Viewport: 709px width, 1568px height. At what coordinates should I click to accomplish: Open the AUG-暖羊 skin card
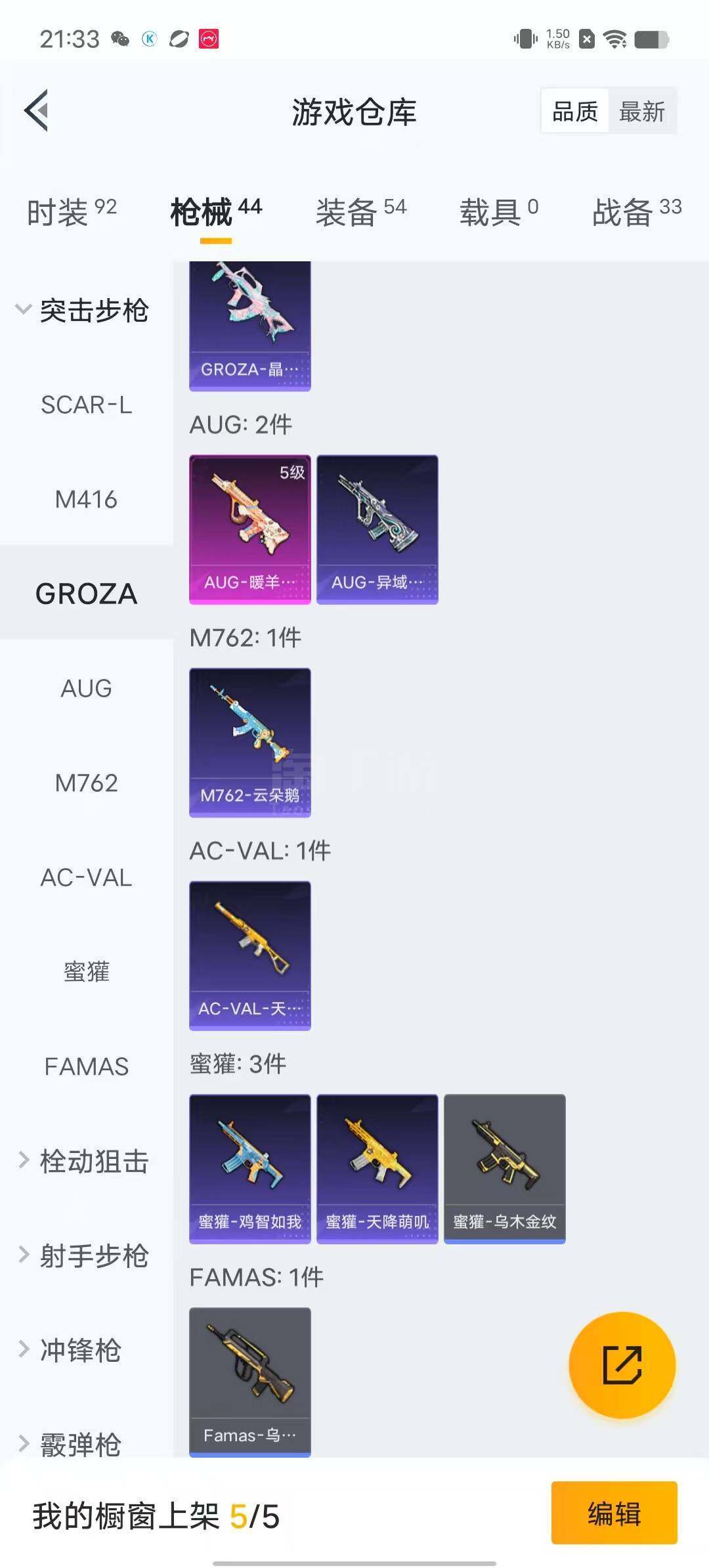click(x=250, y=529)
